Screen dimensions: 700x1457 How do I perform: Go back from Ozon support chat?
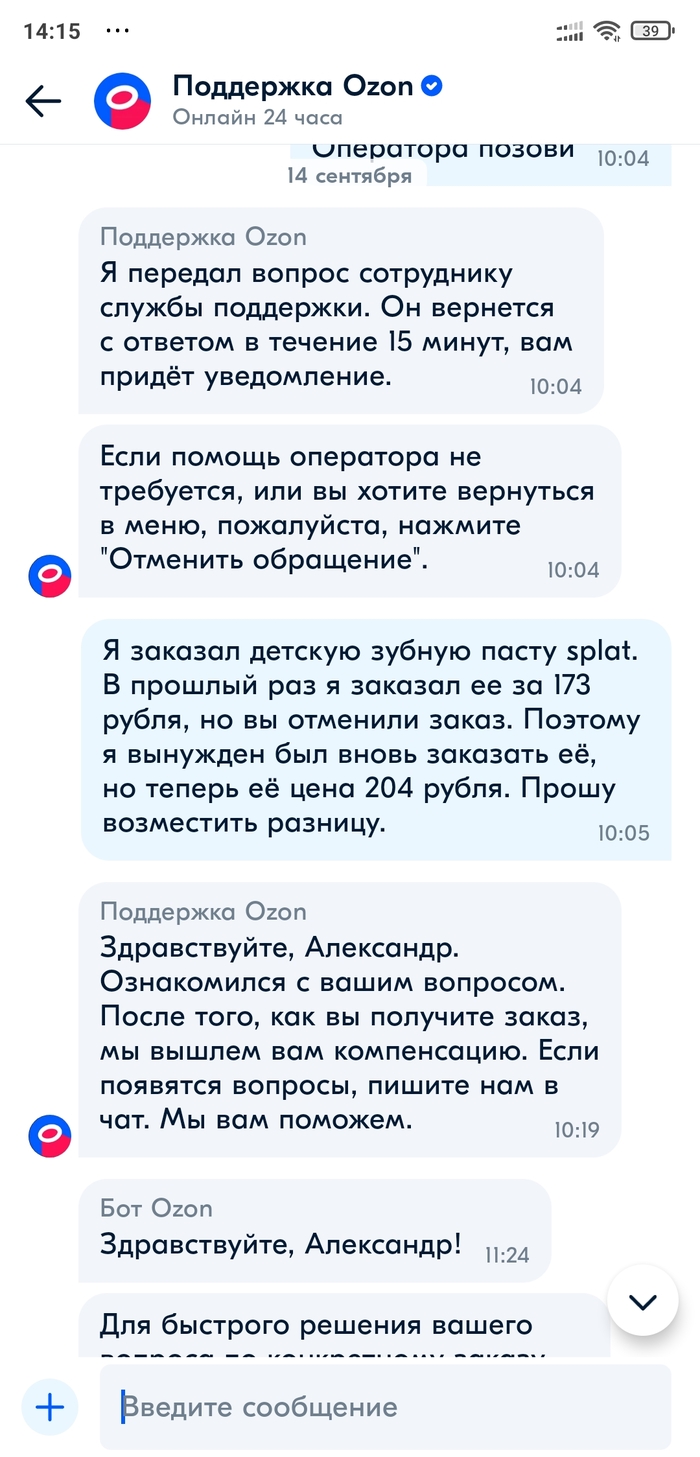pos(44,101)
